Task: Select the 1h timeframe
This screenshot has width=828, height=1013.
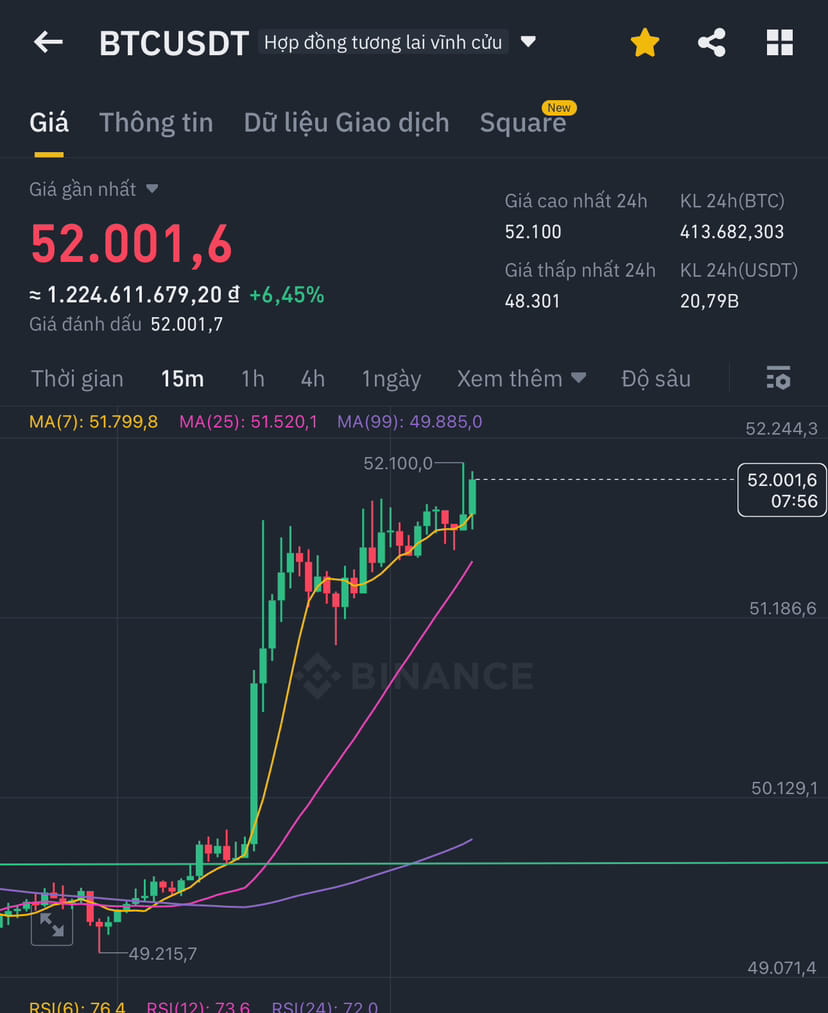Action: [252, 378]
